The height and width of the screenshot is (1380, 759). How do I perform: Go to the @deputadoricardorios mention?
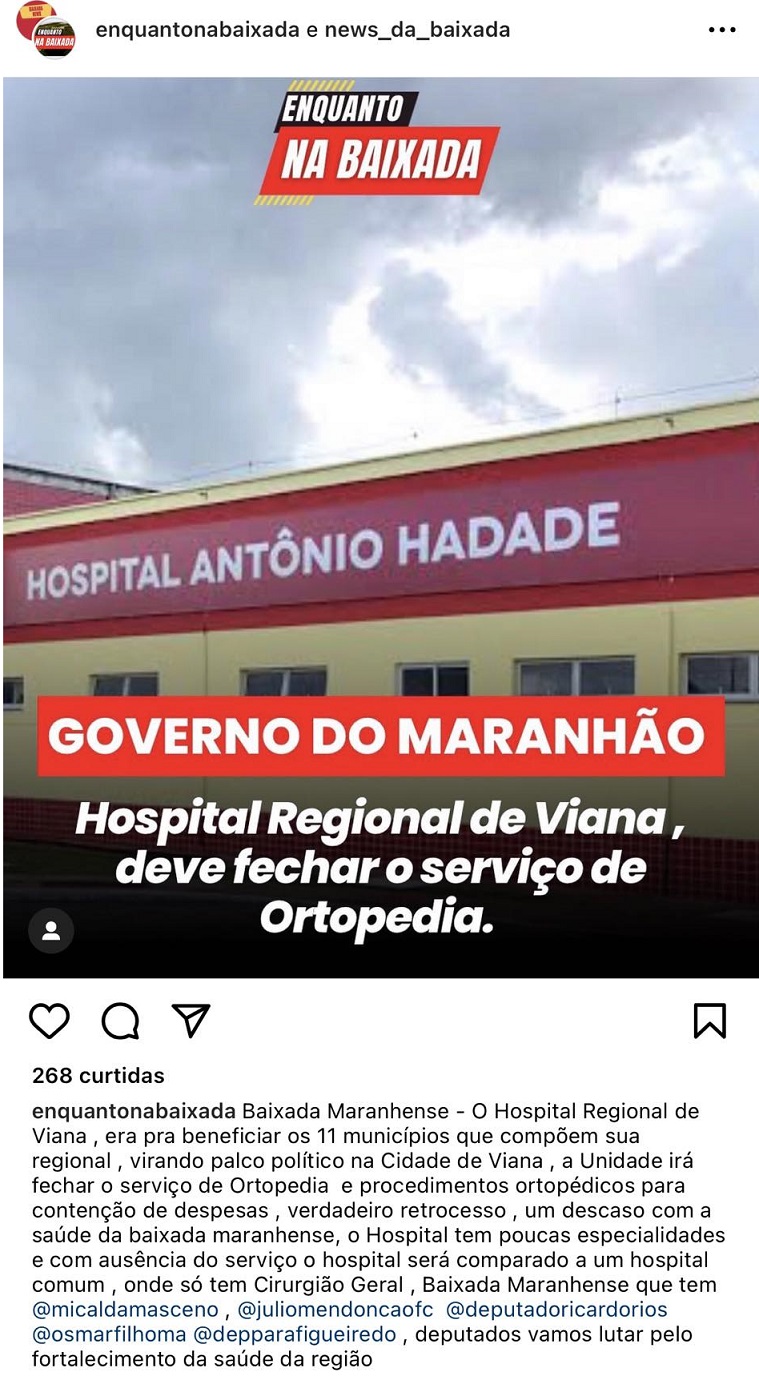click(556, 1309)
